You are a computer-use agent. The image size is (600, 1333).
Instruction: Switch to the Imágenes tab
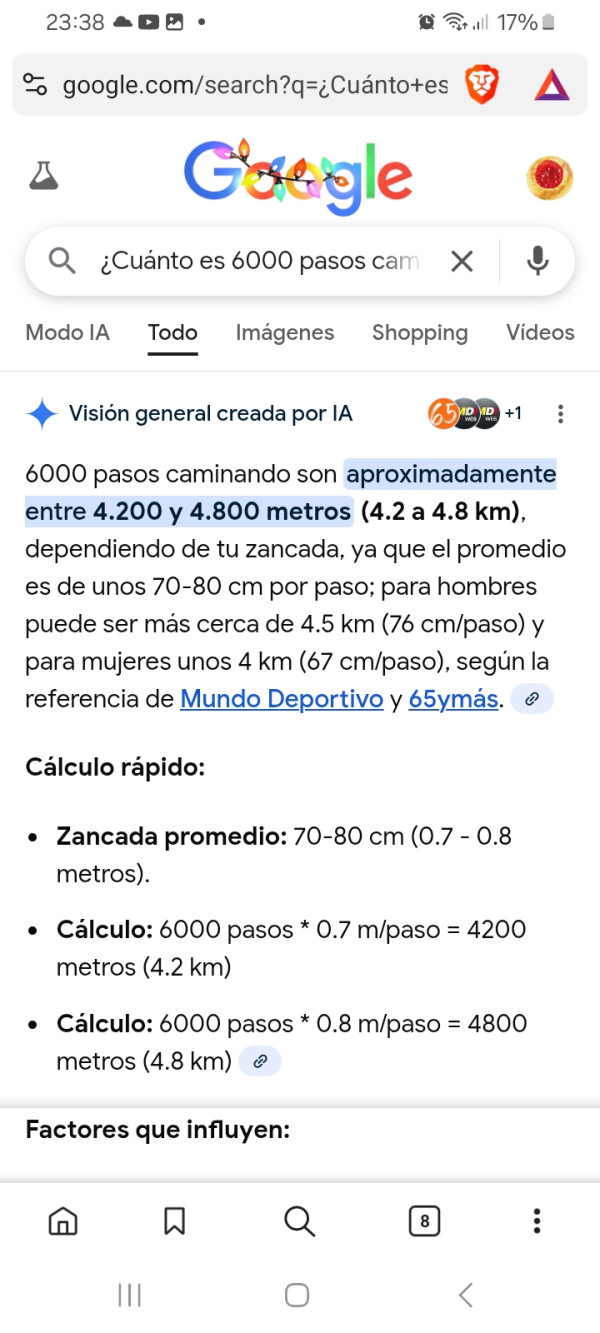click(x=285, y=333)
